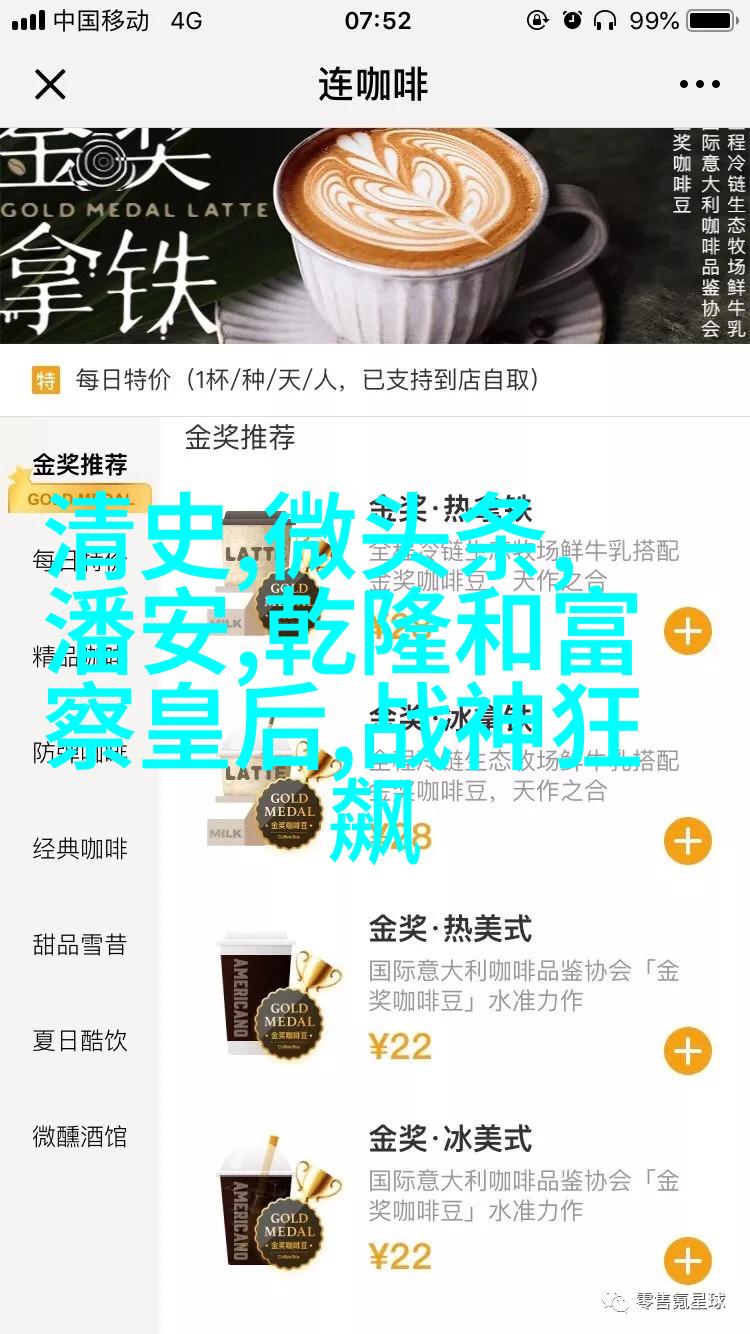Image resolution: width=750 pixels, height=1334 pixels.
Task: Switch to the 夏日酷饮 category
Action: (x=80, y=1041)
